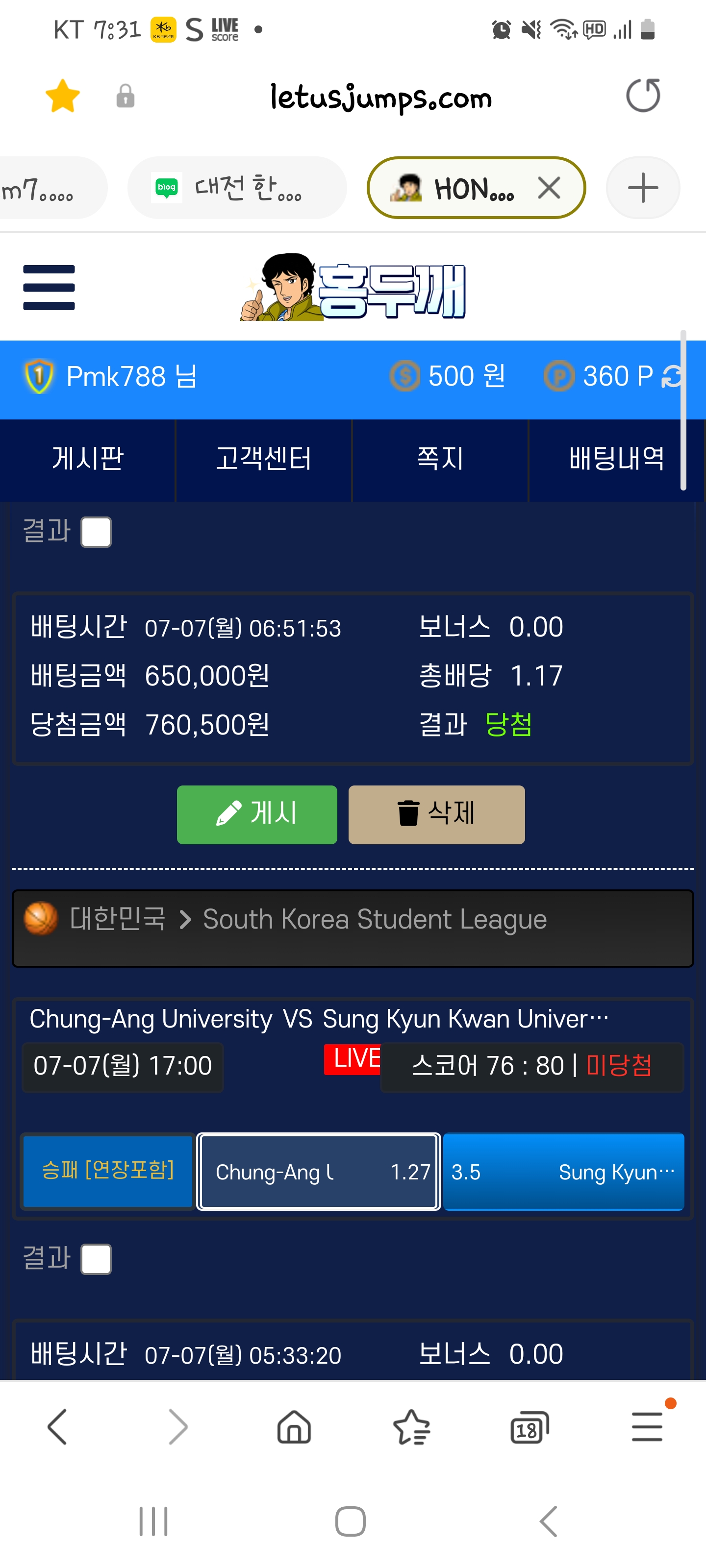Switch to the 대전 한... tab
The image size is (706, 1568).
click(238, 188)
